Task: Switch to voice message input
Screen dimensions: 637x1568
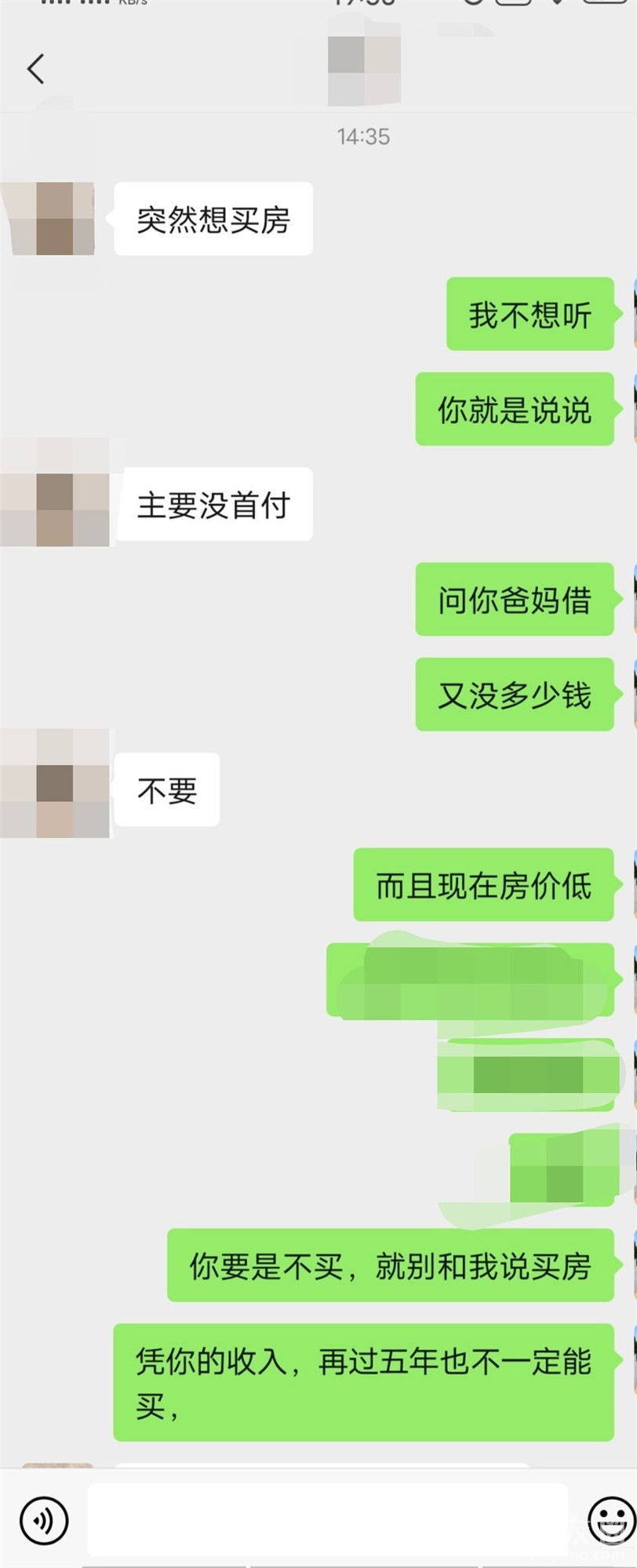Action: (44, 1520)
